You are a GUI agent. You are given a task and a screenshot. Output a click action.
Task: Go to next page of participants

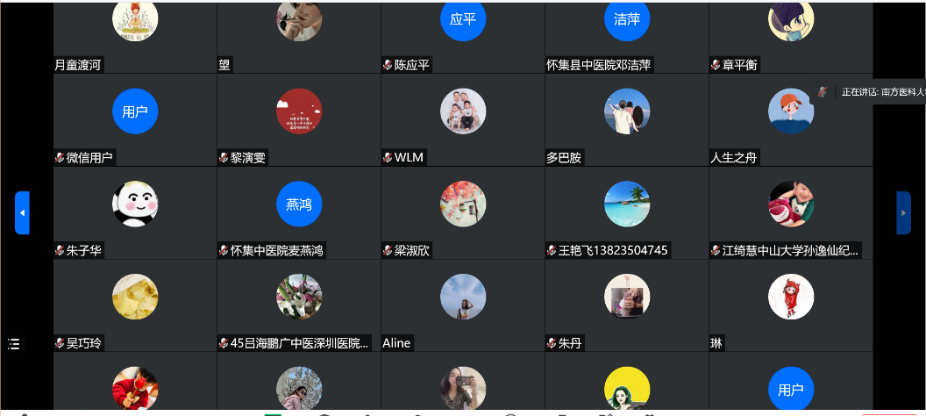click(x=903, y=213)
